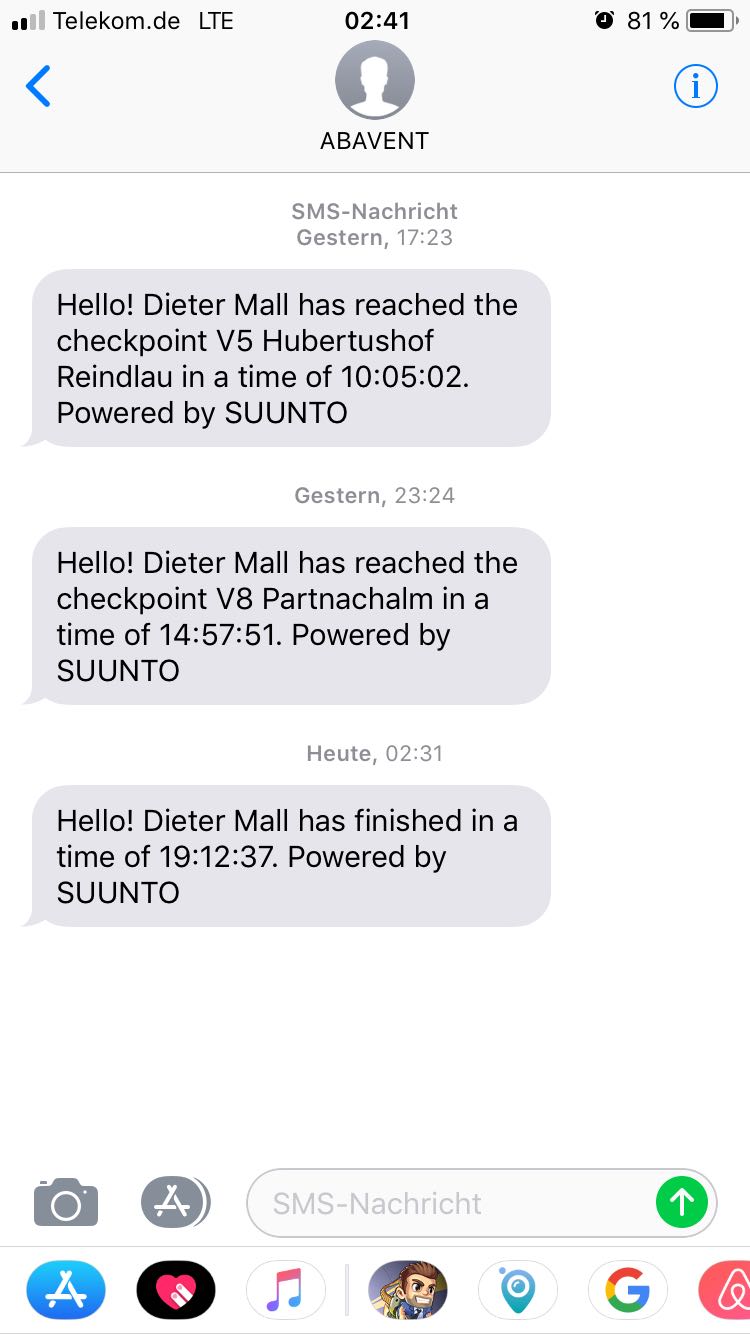This screenshot has height=1334, width=750.
Task: Open the Google iMessage app
Action: click(x=628, y=1291)
